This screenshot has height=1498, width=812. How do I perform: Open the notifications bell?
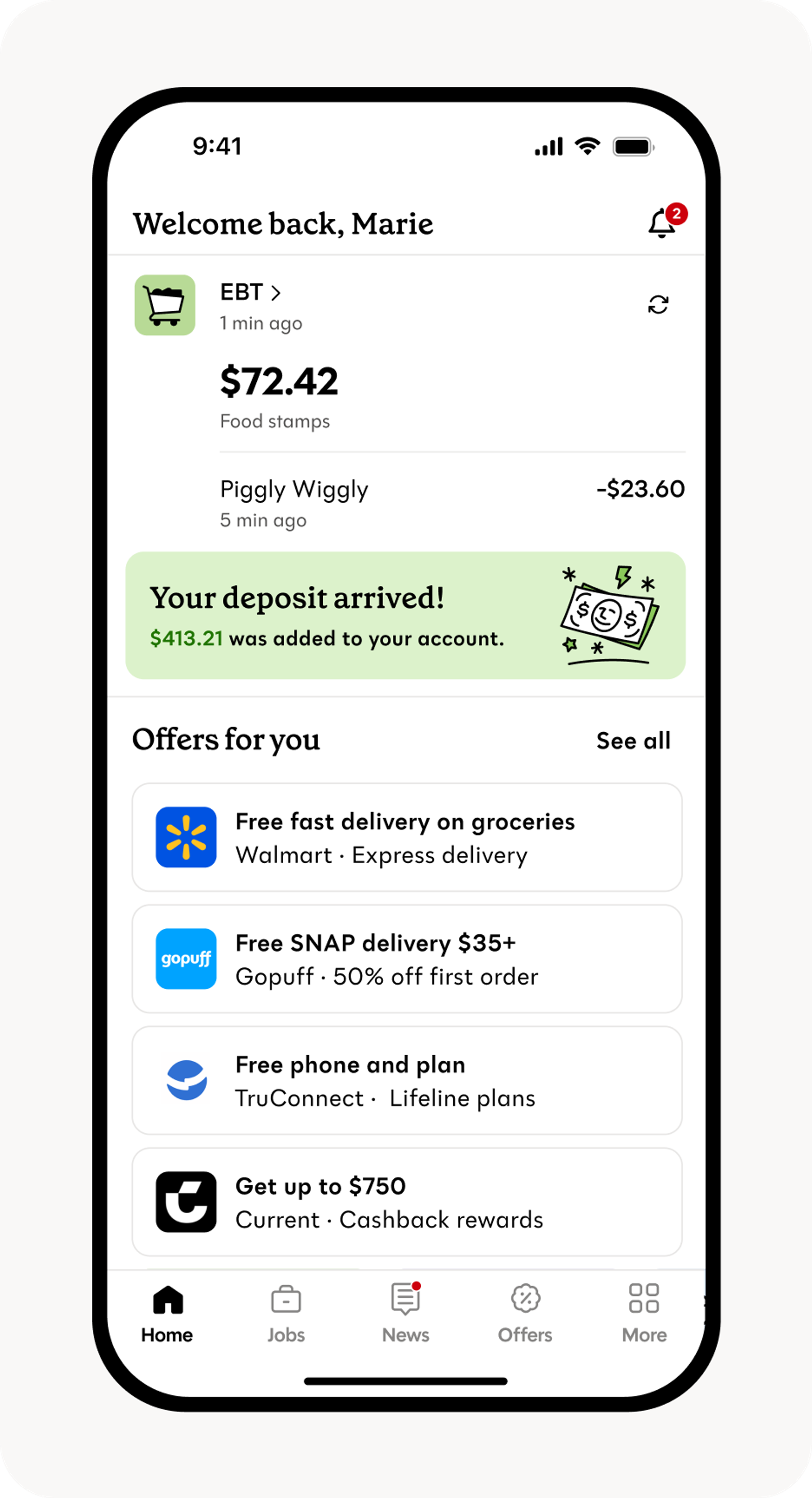click(662, 223)
